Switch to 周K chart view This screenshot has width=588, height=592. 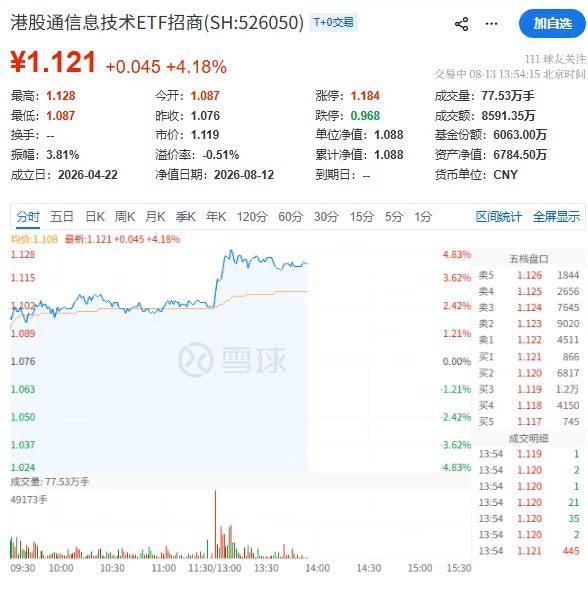(x=125, y=217)
